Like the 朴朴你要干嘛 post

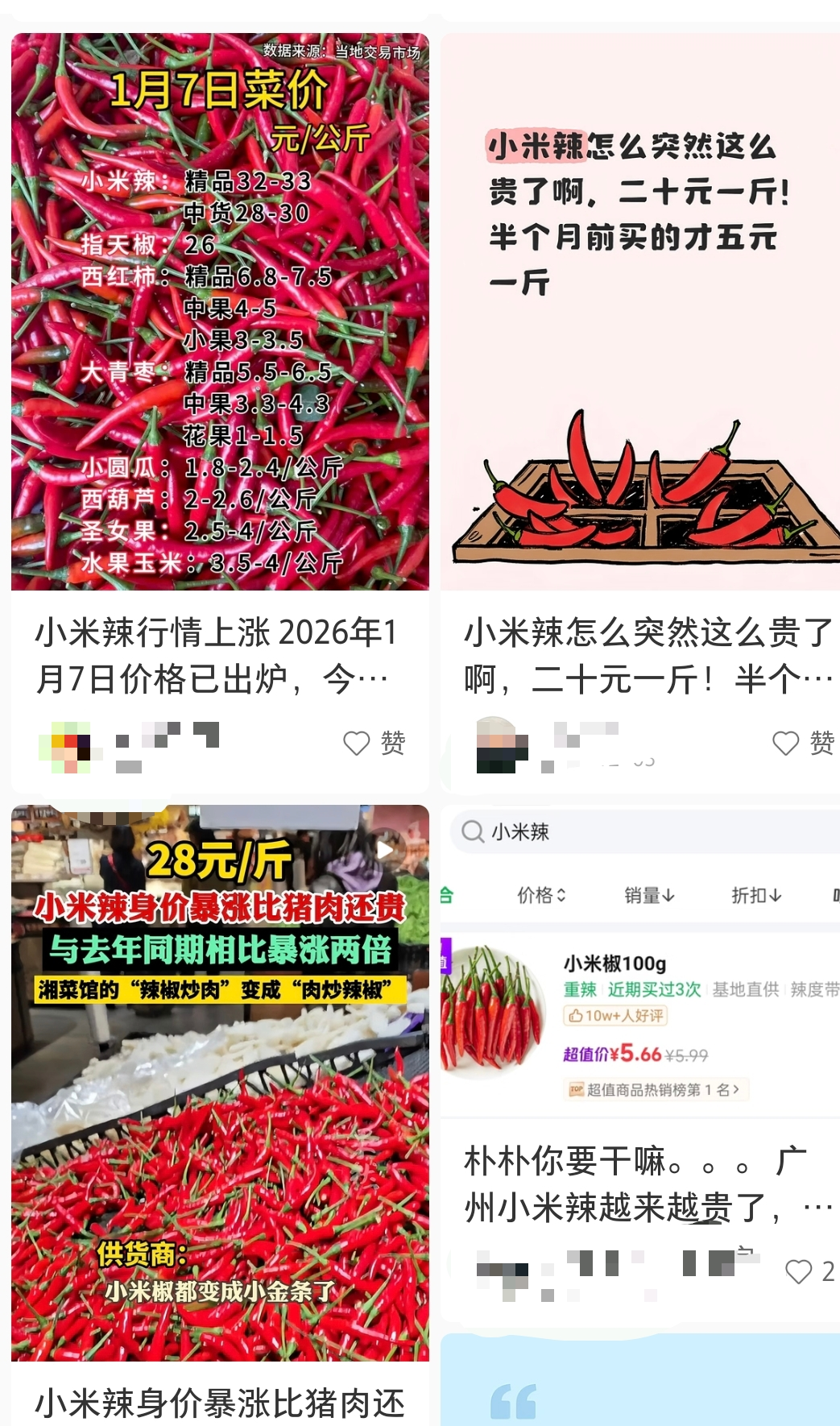(x=798, y=1271)
